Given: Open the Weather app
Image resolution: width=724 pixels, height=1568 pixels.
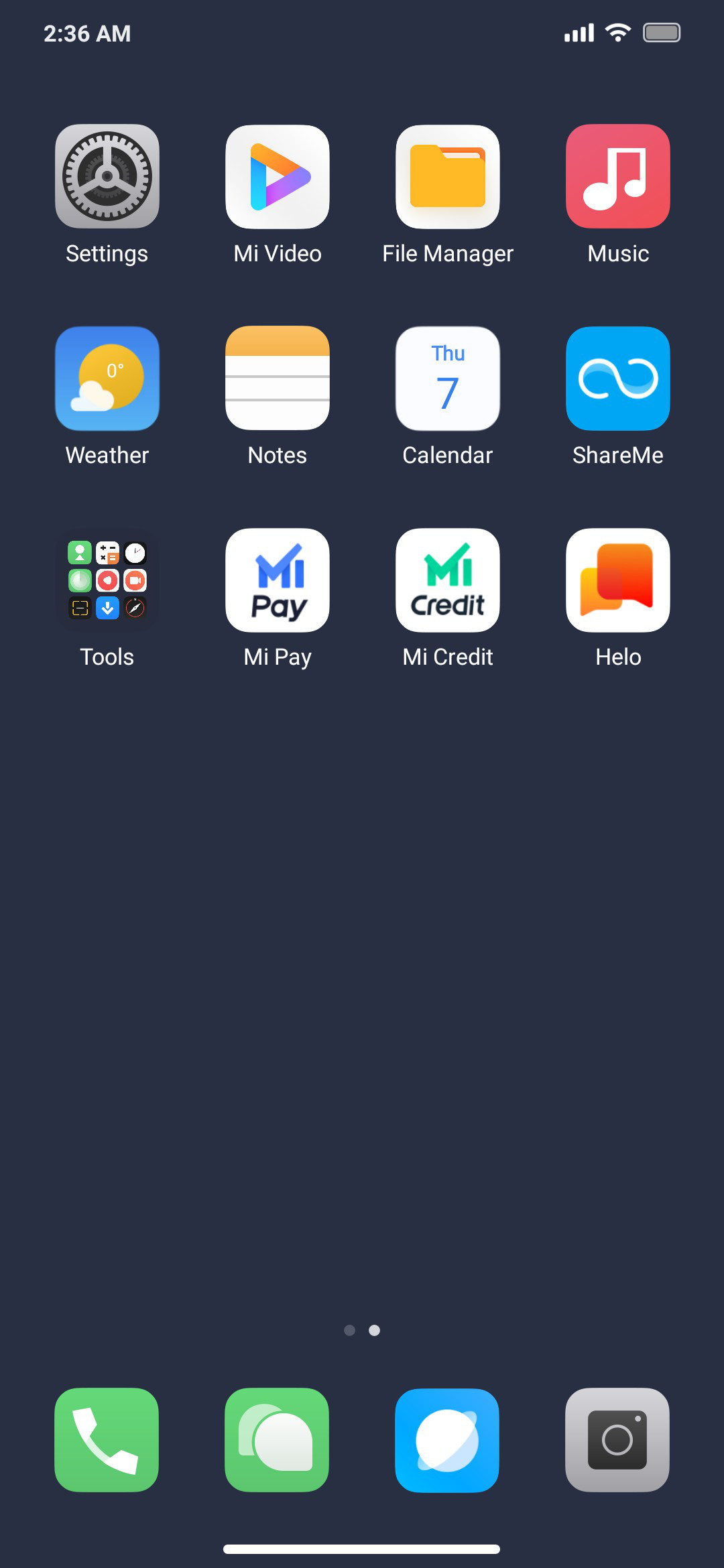Looking at the screenshot, I should (x=107, y=379).
